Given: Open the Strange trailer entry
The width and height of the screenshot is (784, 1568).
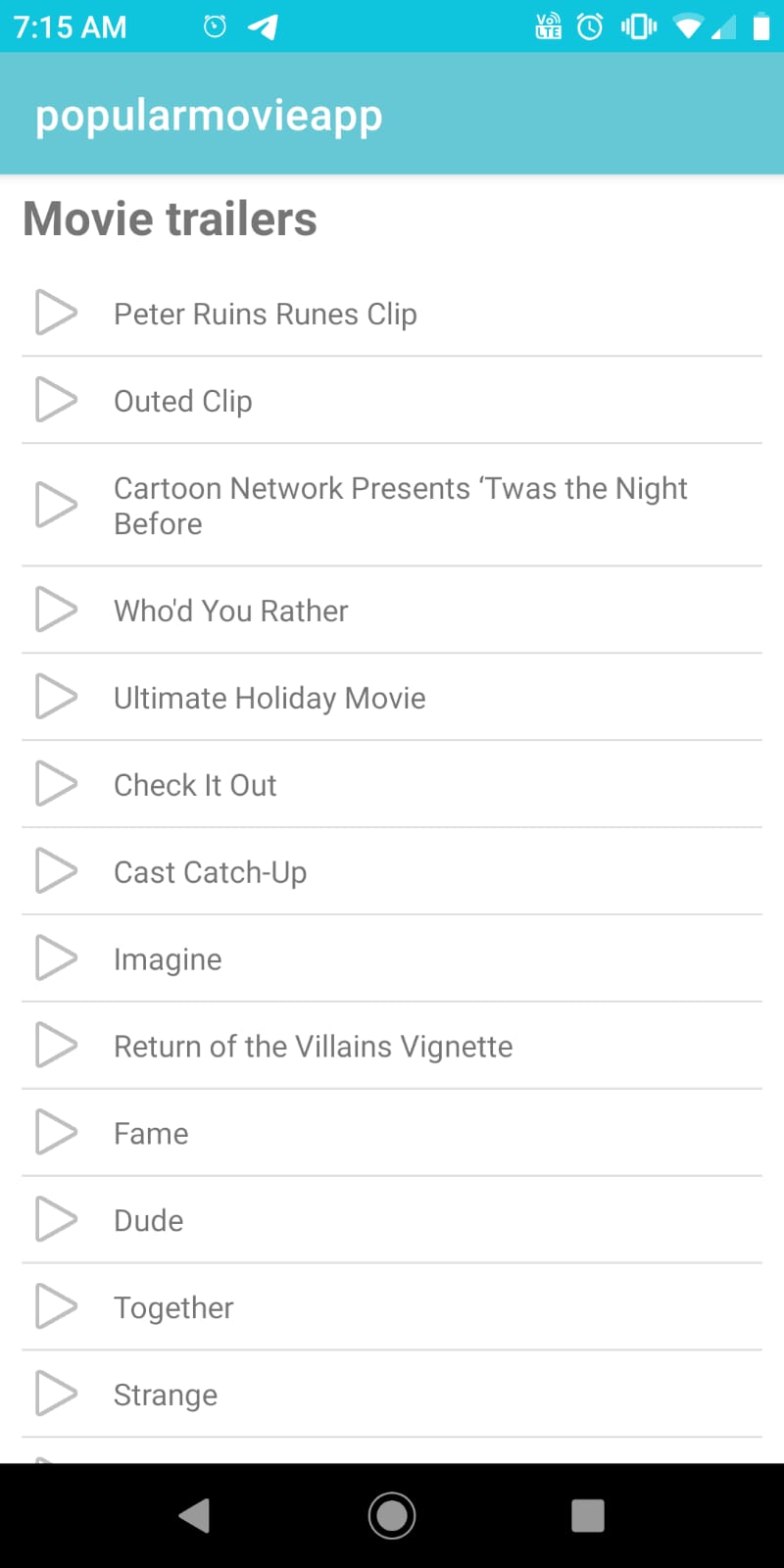Looking at the screenshot, I should point(165,1394).
